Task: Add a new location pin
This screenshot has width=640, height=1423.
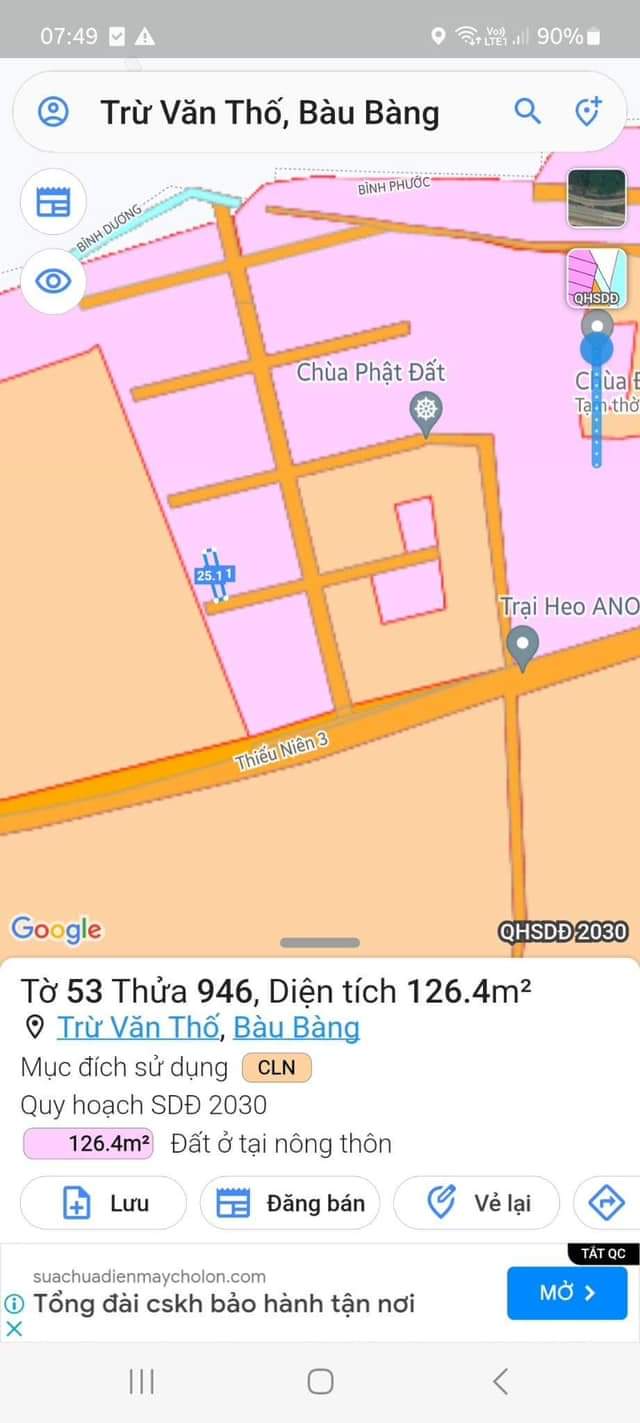Action: [588, 111]
